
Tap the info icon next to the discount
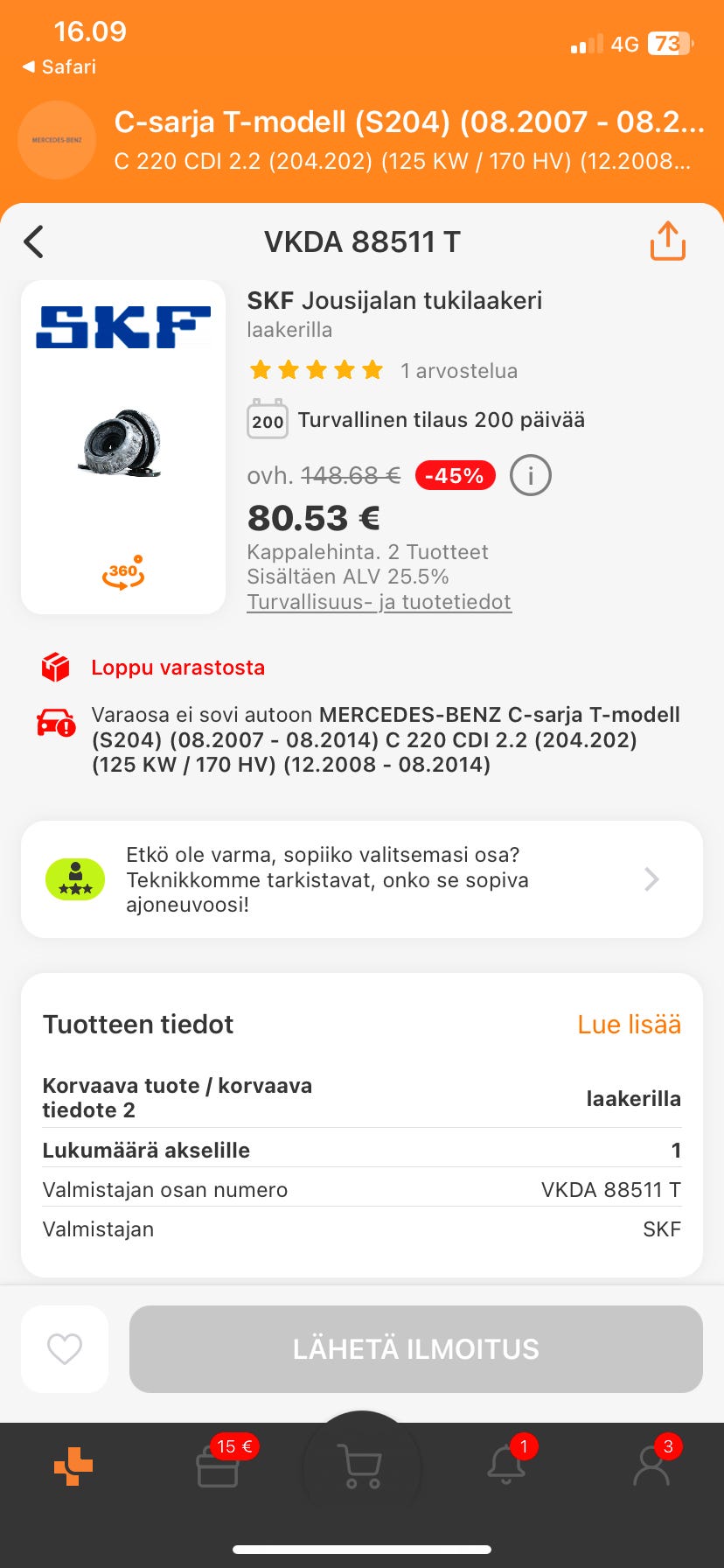pyautogui.click(x=531, y=475)
